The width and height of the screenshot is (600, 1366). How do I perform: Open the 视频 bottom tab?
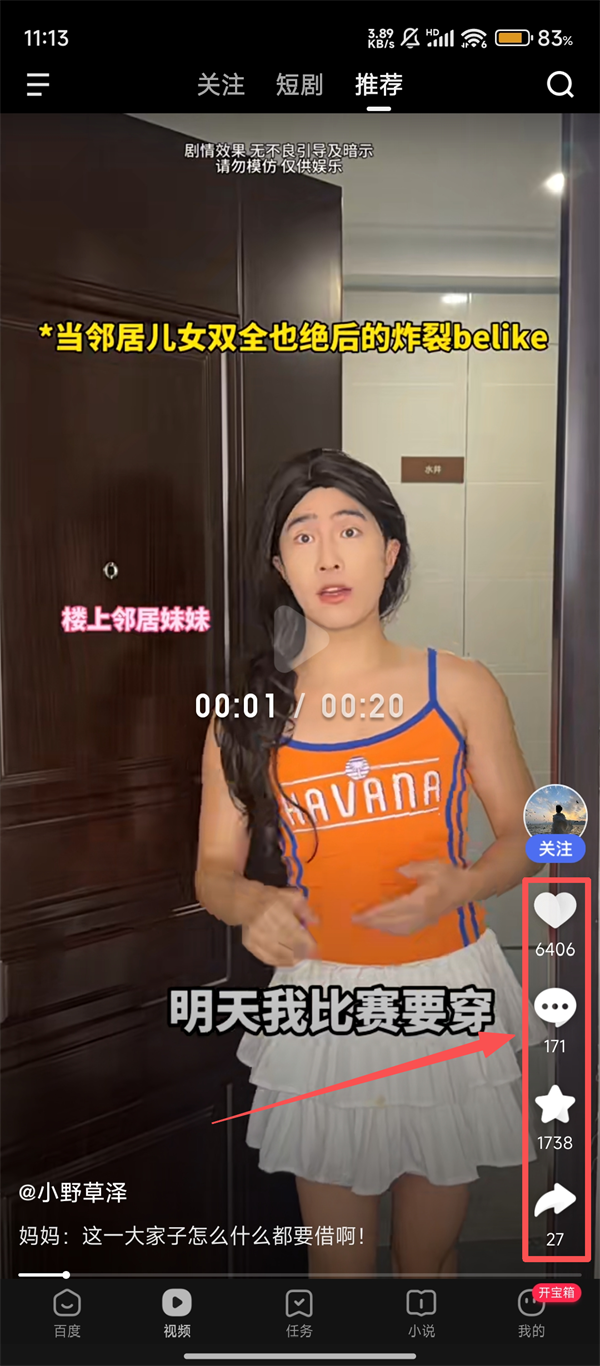(x=177, y=1313)
